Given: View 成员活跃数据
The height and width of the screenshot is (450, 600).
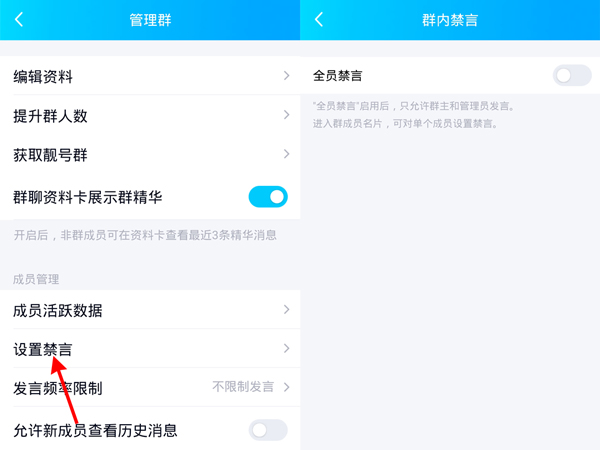Looking at the screenshot, I should (150, 310).
